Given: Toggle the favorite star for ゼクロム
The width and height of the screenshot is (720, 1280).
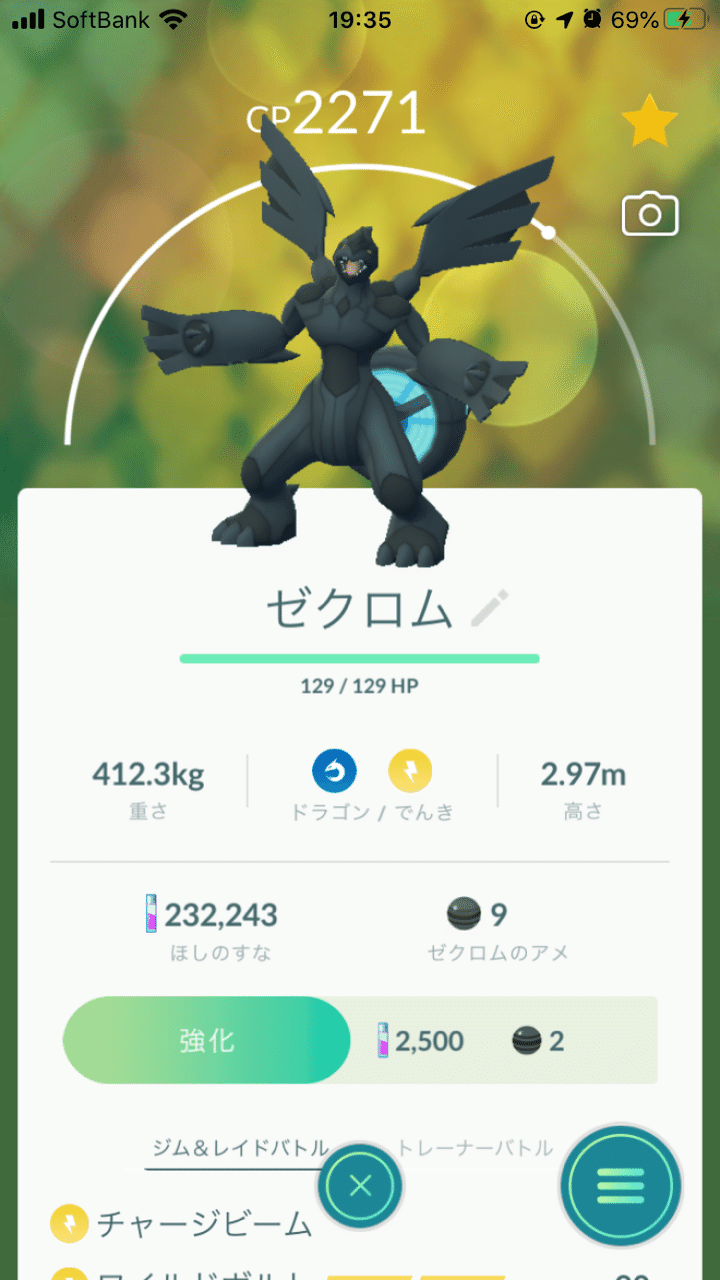Looking at the screenshot, I should 650,122.
